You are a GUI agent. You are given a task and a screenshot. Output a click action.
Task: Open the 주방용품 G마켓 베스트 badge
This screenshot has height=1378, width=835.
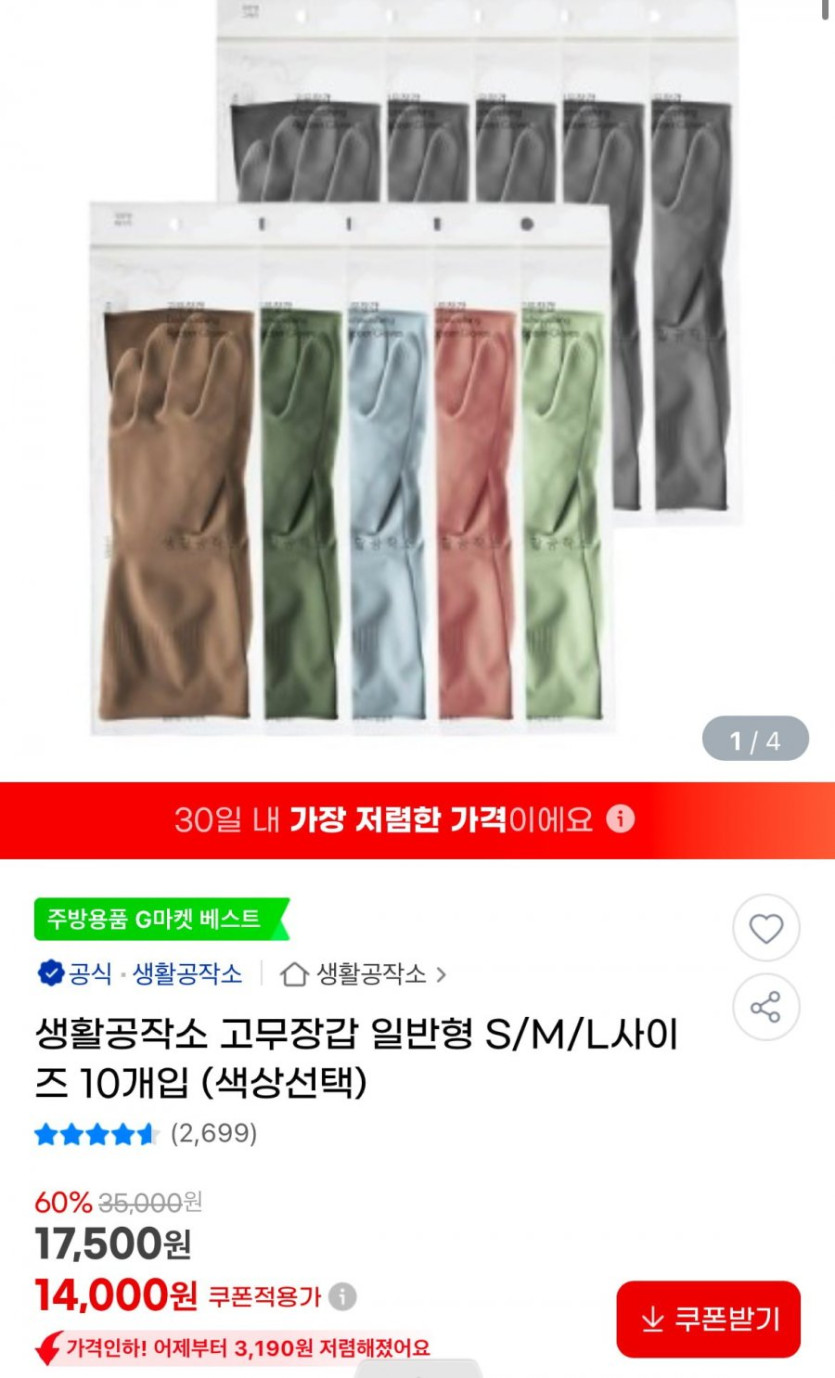tap(160, 918)
